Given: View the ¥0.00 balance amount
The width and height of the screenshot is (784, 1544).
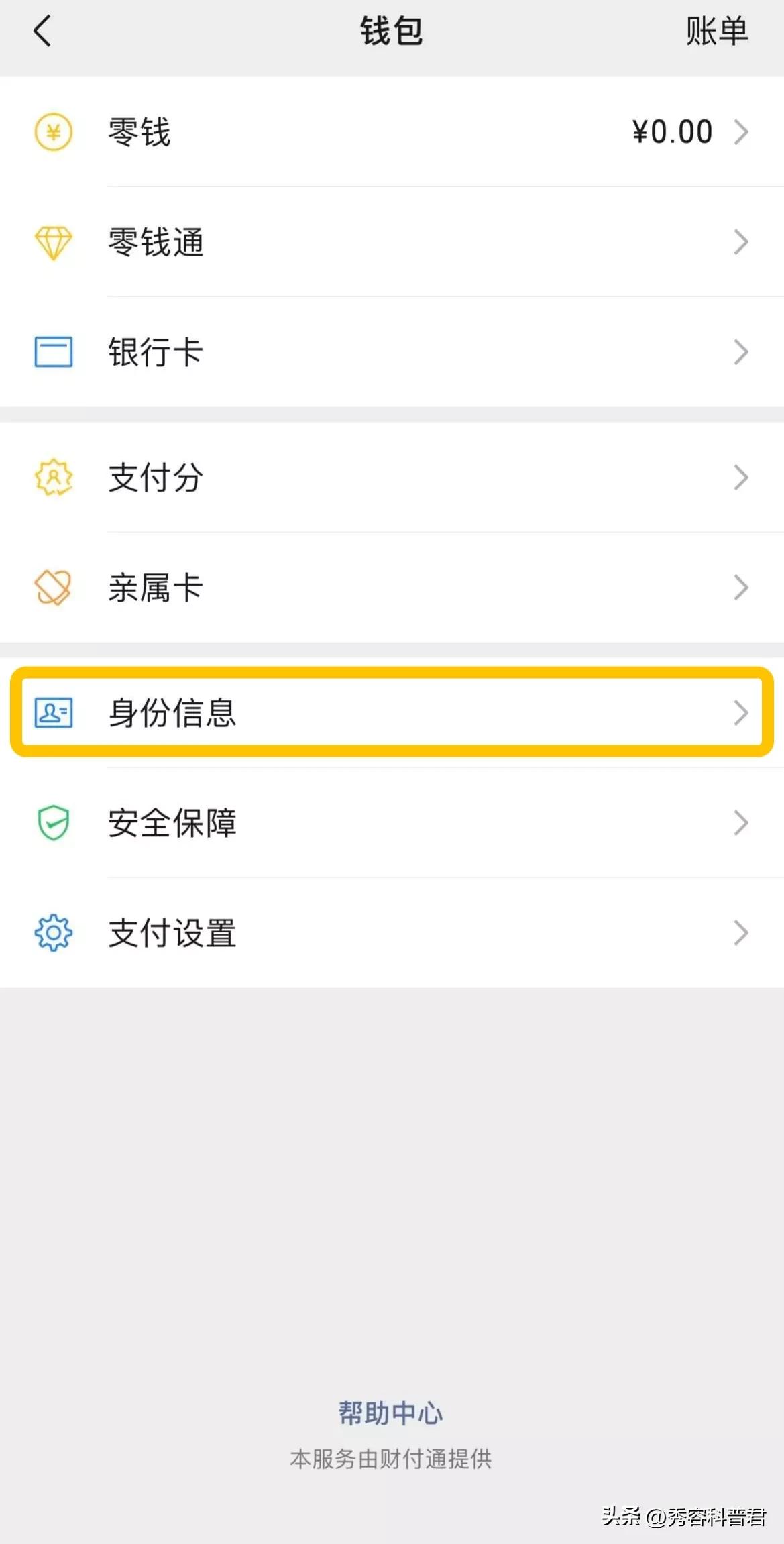Looking at the screenshot, I should point(673,132).
